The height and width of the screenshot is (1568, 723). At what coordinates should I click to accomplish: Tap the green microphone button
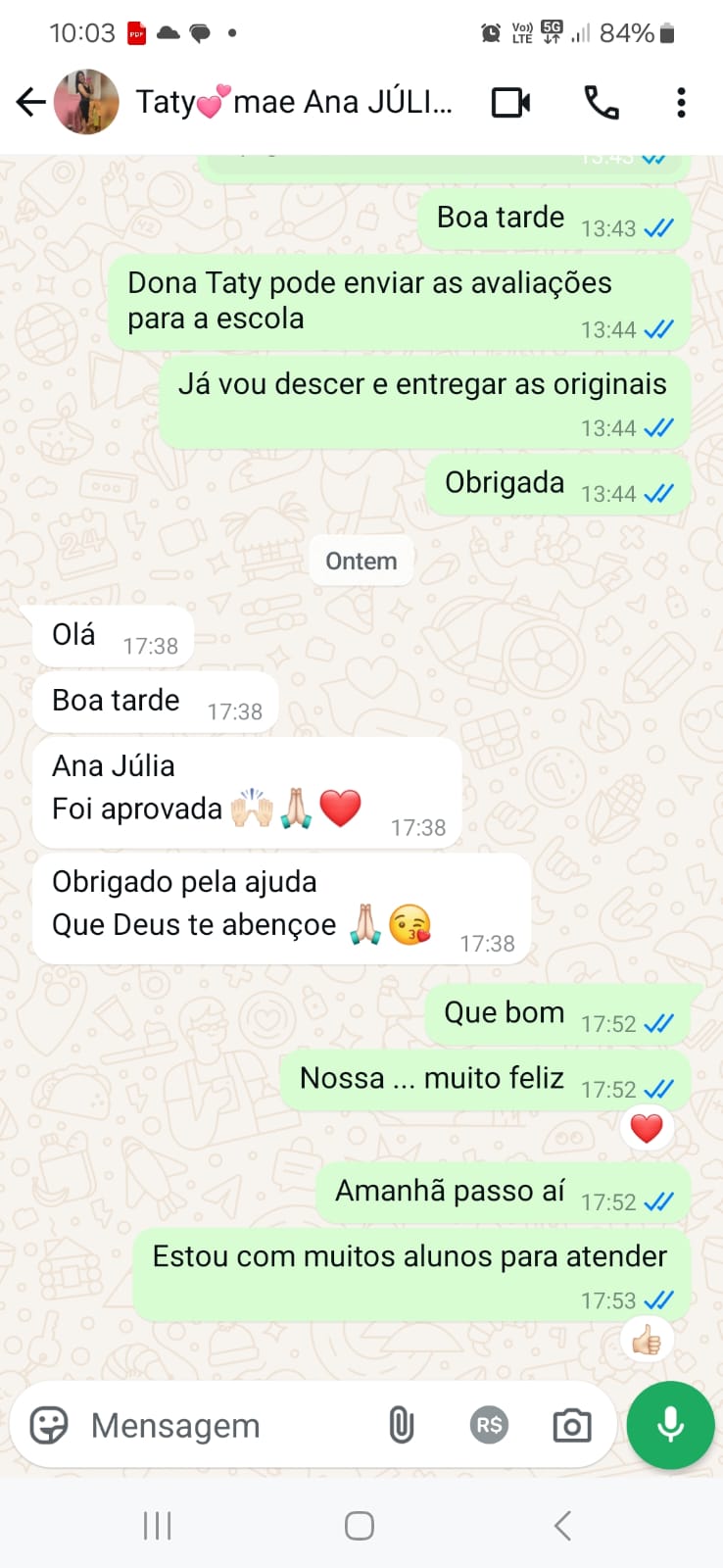point(670,1426)
